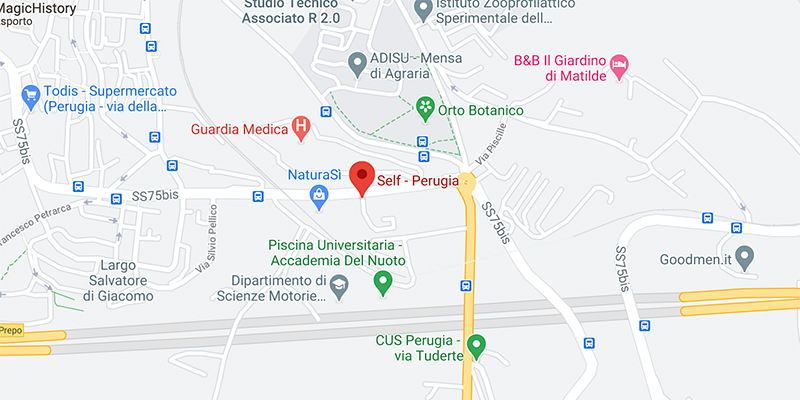Open Orto Botanico park marker

(426, 106)
